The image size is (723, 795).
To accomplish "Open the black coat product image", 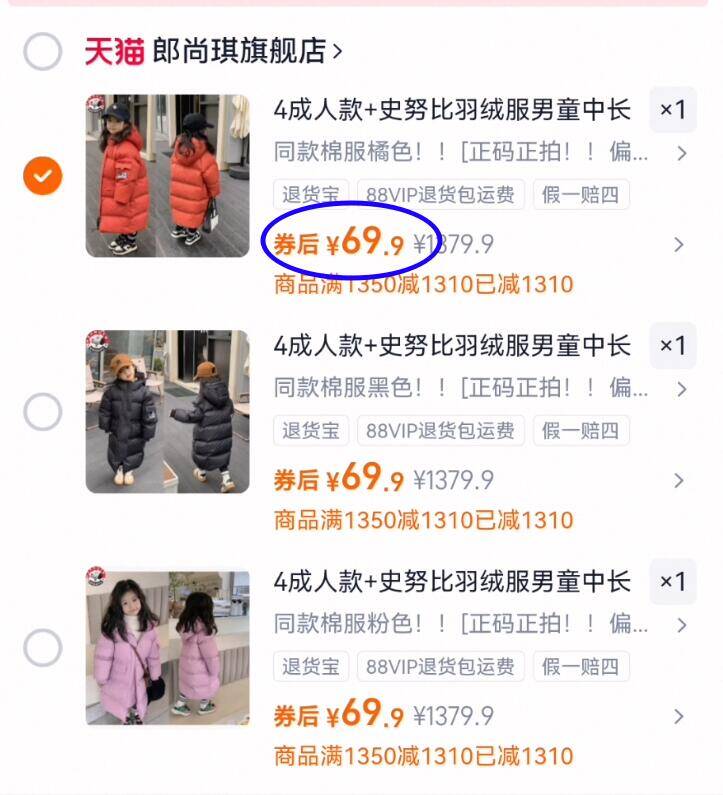I will pos(167,412).
